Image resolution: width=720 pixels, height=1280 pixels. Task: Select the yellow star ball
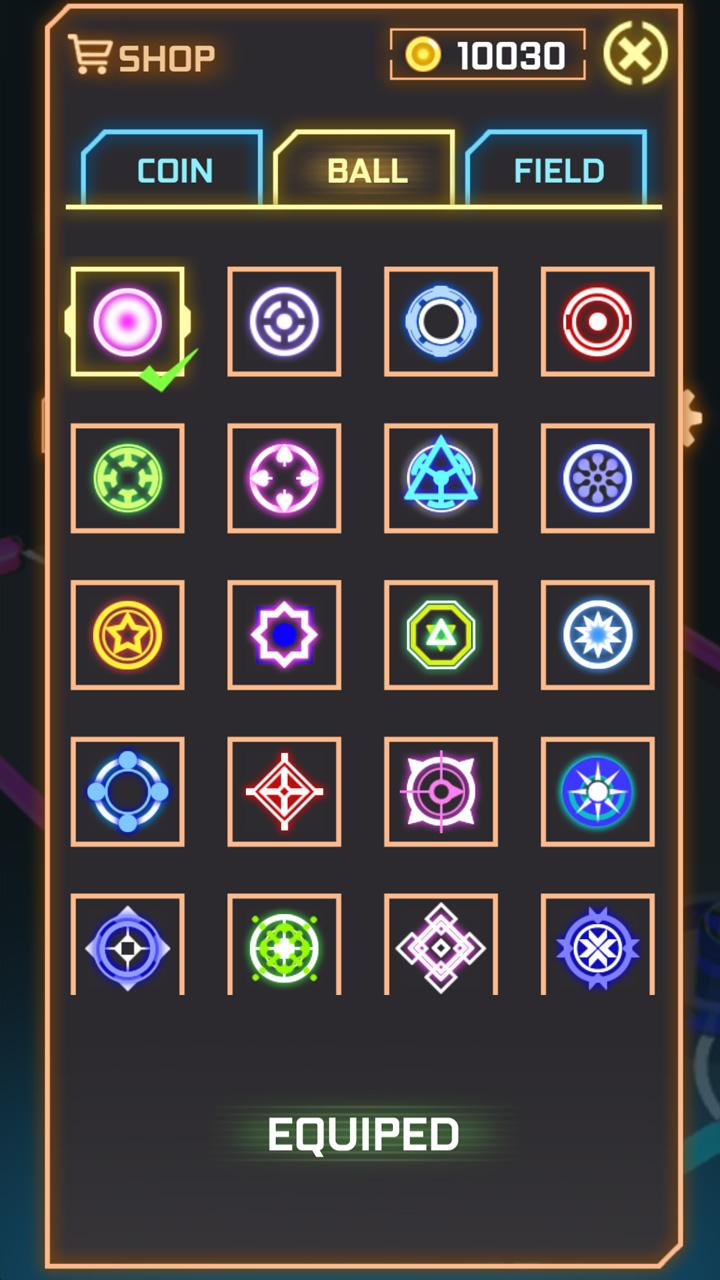pyautogui.click(x=127, y=636)
